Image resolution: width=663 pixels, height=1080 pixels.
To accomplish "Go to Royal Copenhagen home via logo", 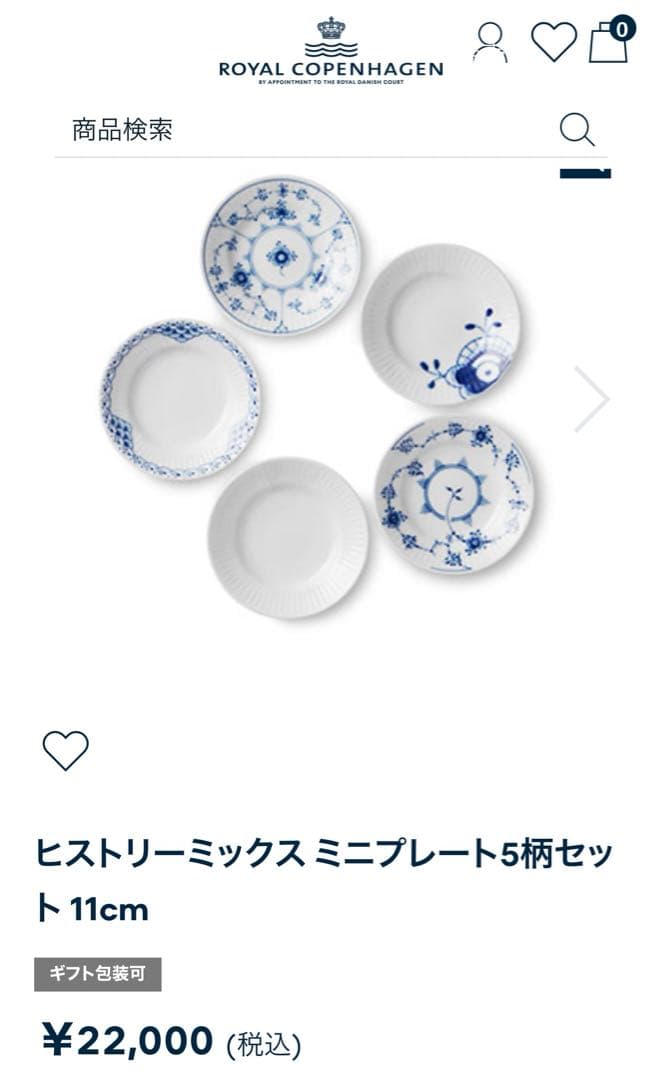I will pyautogui.click(x=330, y=48).
